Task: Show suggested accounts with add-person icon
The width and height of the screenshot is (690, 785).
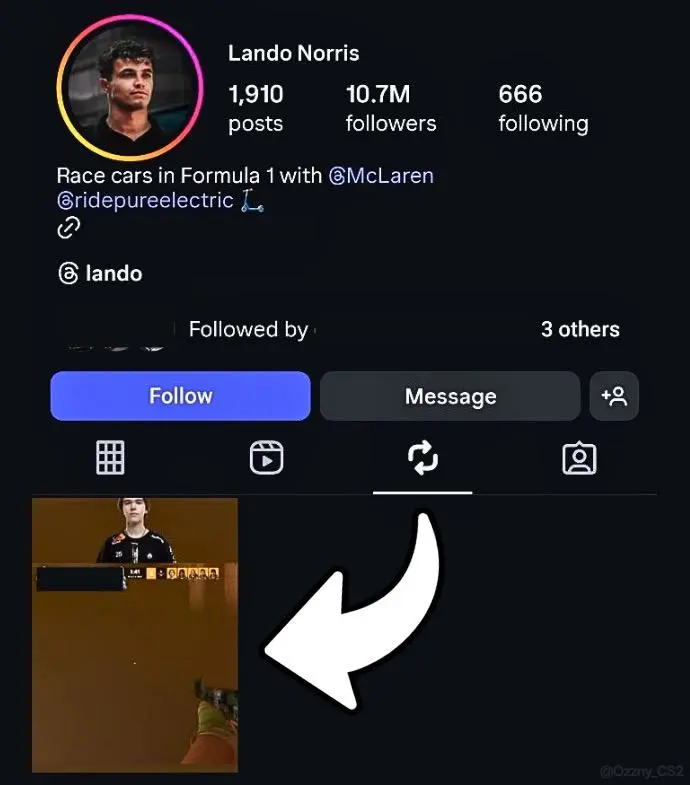Action: (614, 396)
